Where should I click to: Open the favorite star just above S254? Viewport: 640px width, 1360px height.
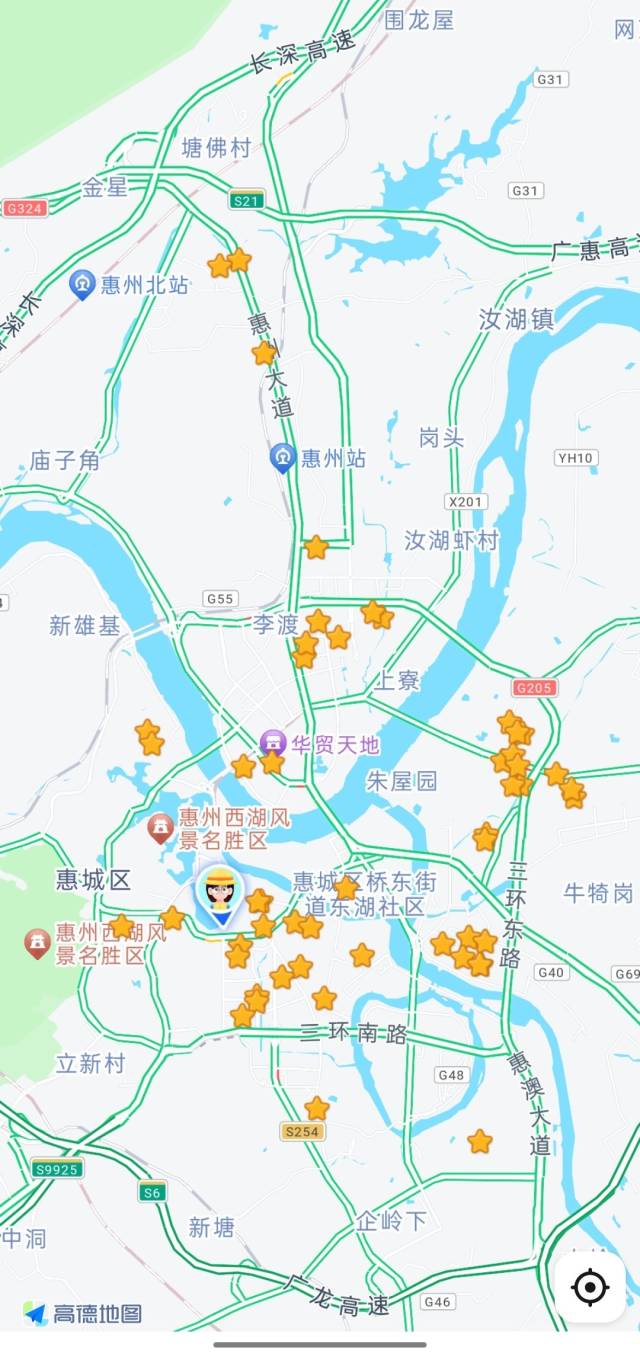click(317, 1108)
